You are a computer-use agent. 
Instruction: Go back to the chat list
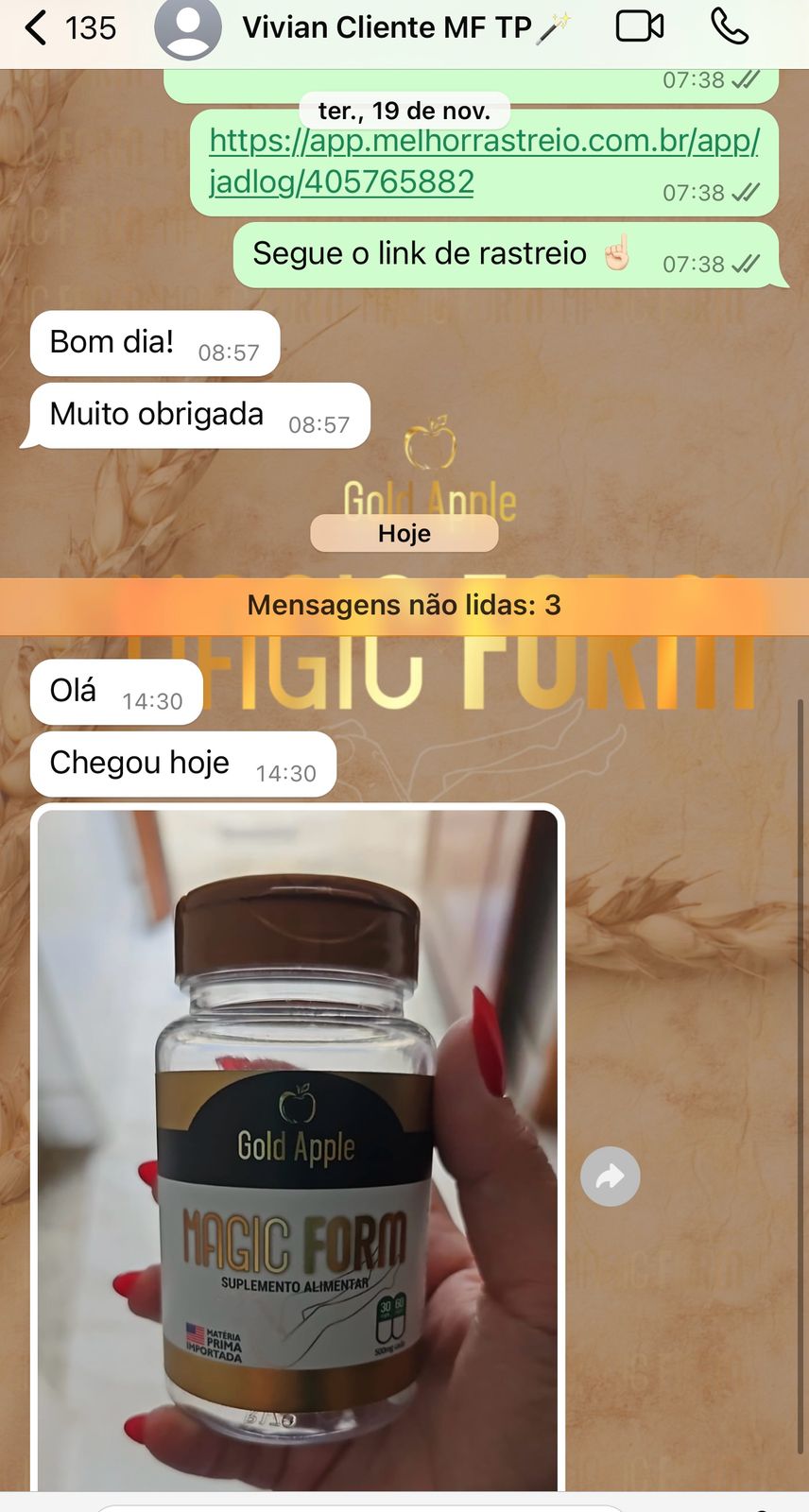(38, 27)
